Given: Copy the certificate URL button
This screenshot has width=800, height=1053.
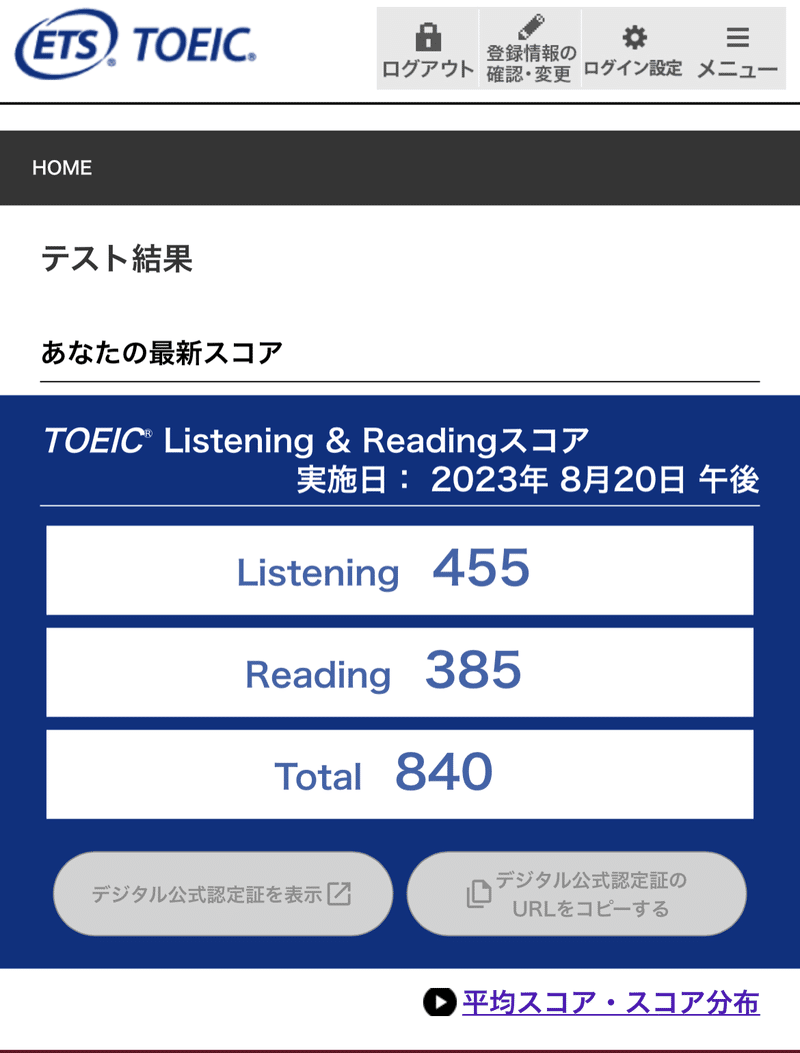Looking at the screenshot, I should (x=576, y=893).
